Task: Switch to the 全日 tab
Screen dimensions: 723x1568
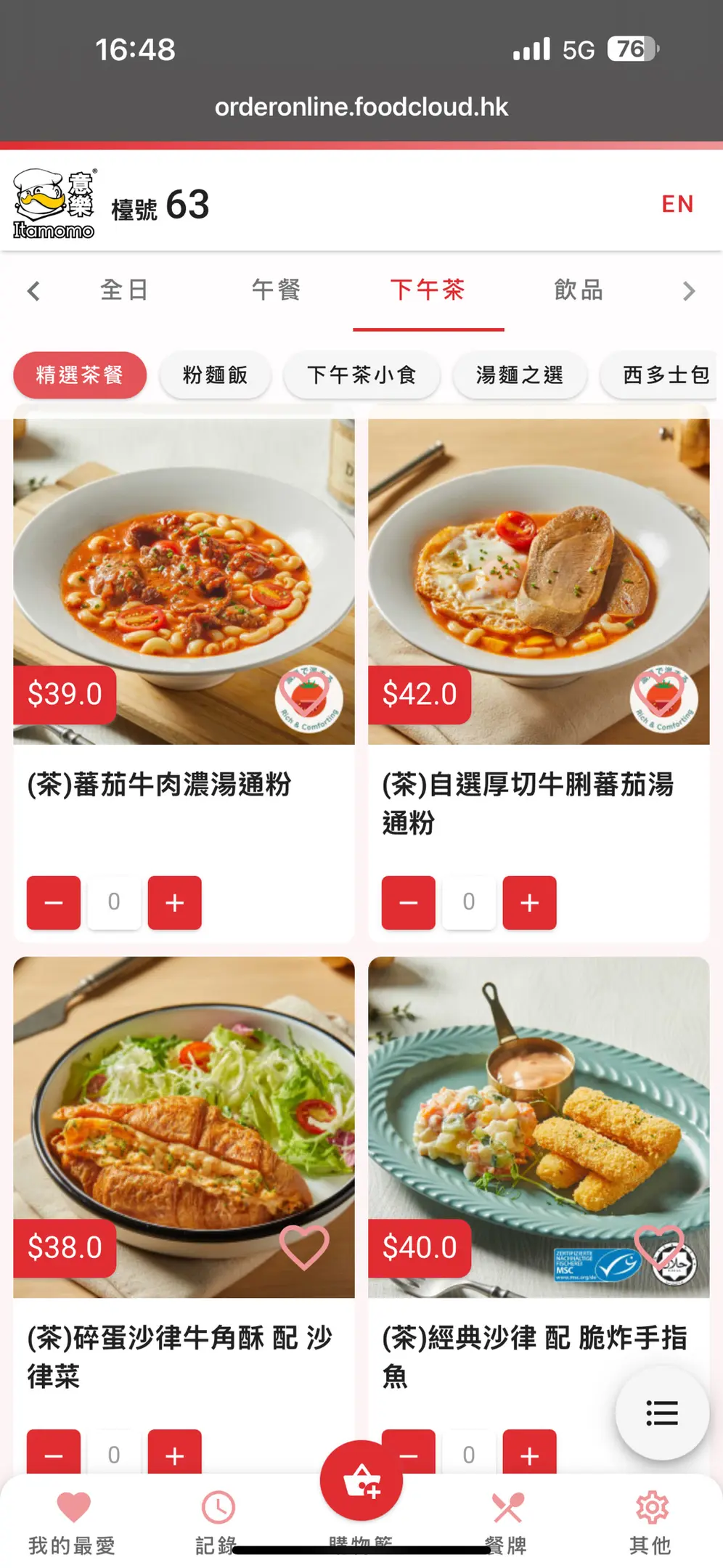Action: [x=124, y=290]
